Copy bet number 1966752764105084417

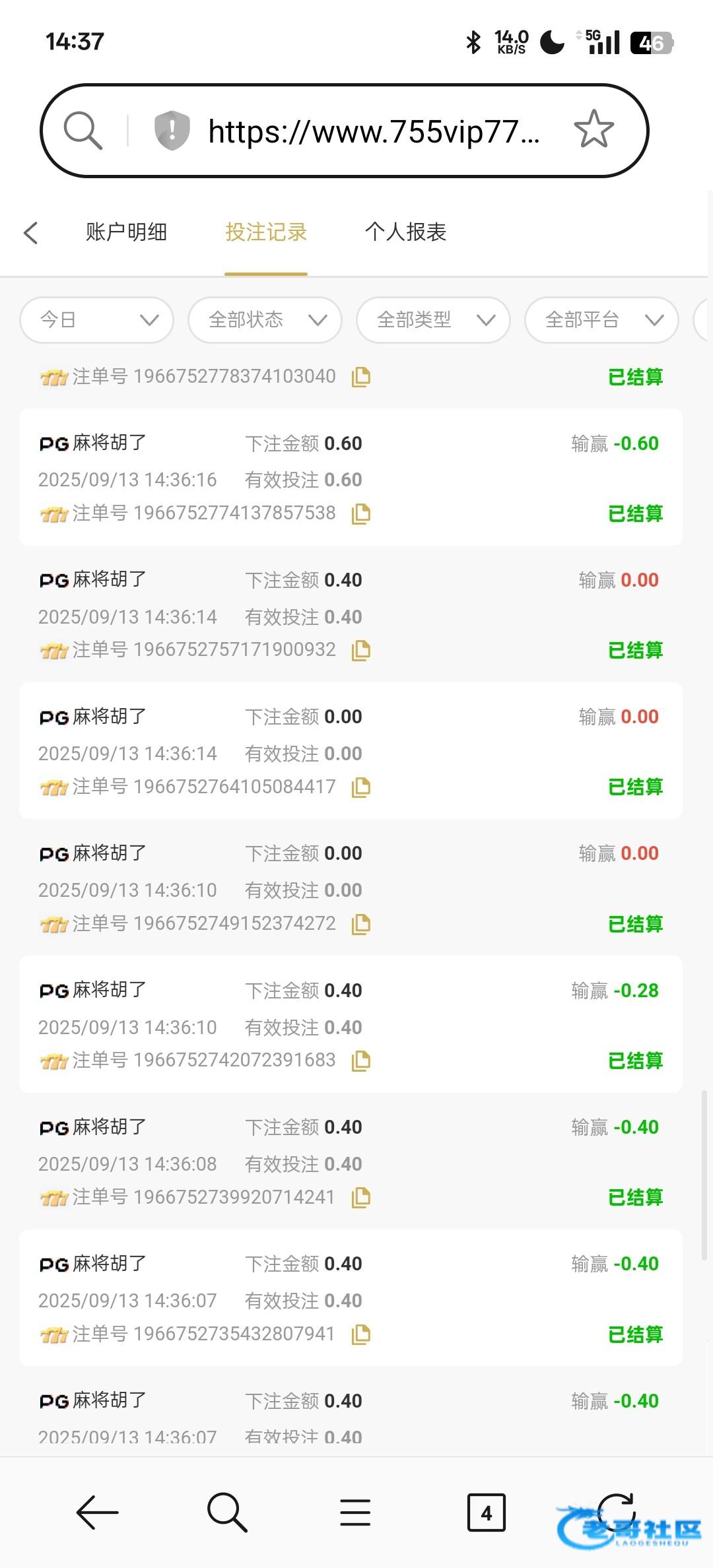[x=360, y=787]
